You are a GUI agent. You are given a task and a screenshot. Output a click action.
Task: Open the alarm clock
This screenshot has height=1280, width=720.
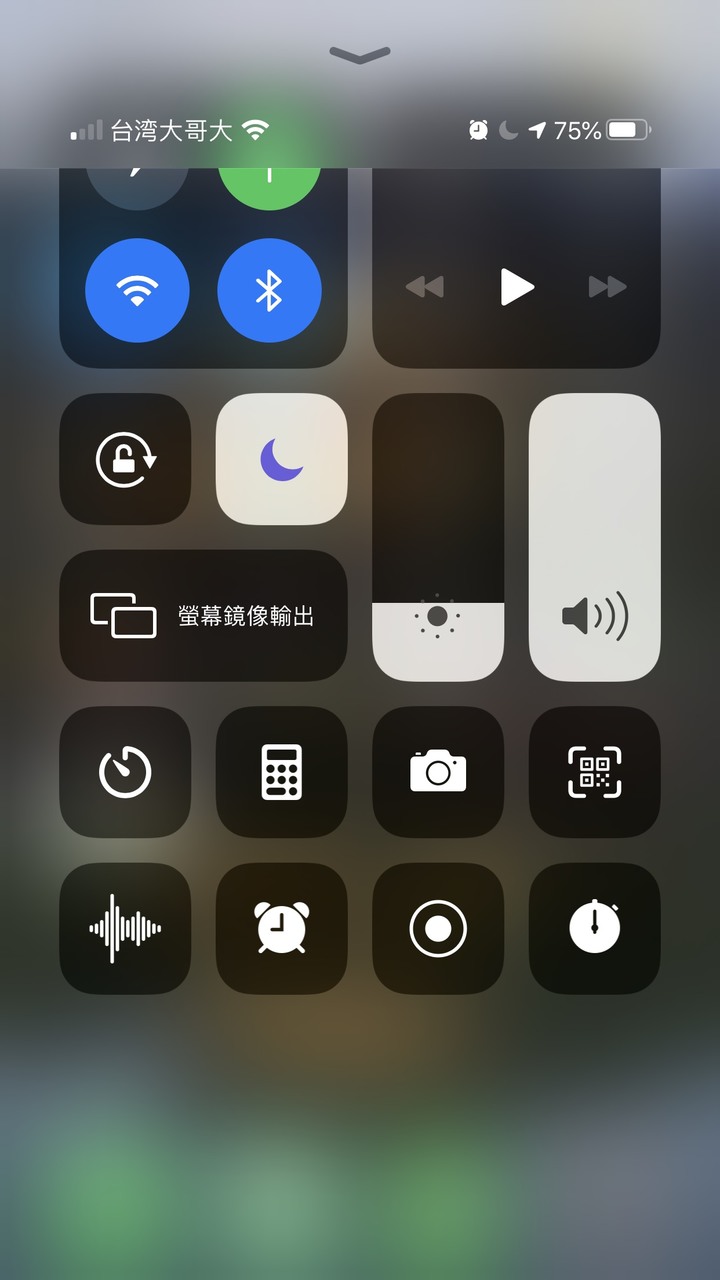click(x=281, y=928)
